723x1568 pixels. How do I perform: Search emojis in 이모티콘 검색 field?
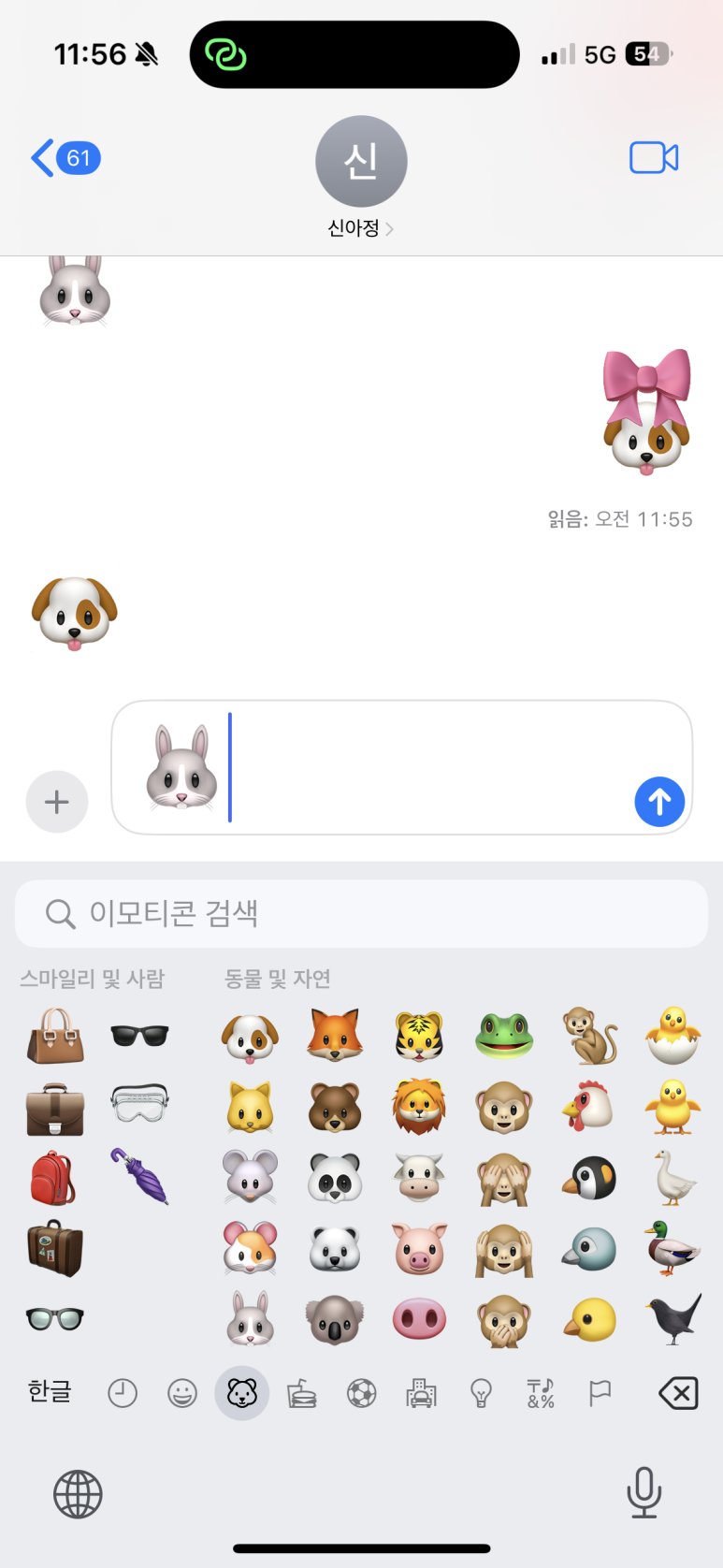click(x=361, y=913)
